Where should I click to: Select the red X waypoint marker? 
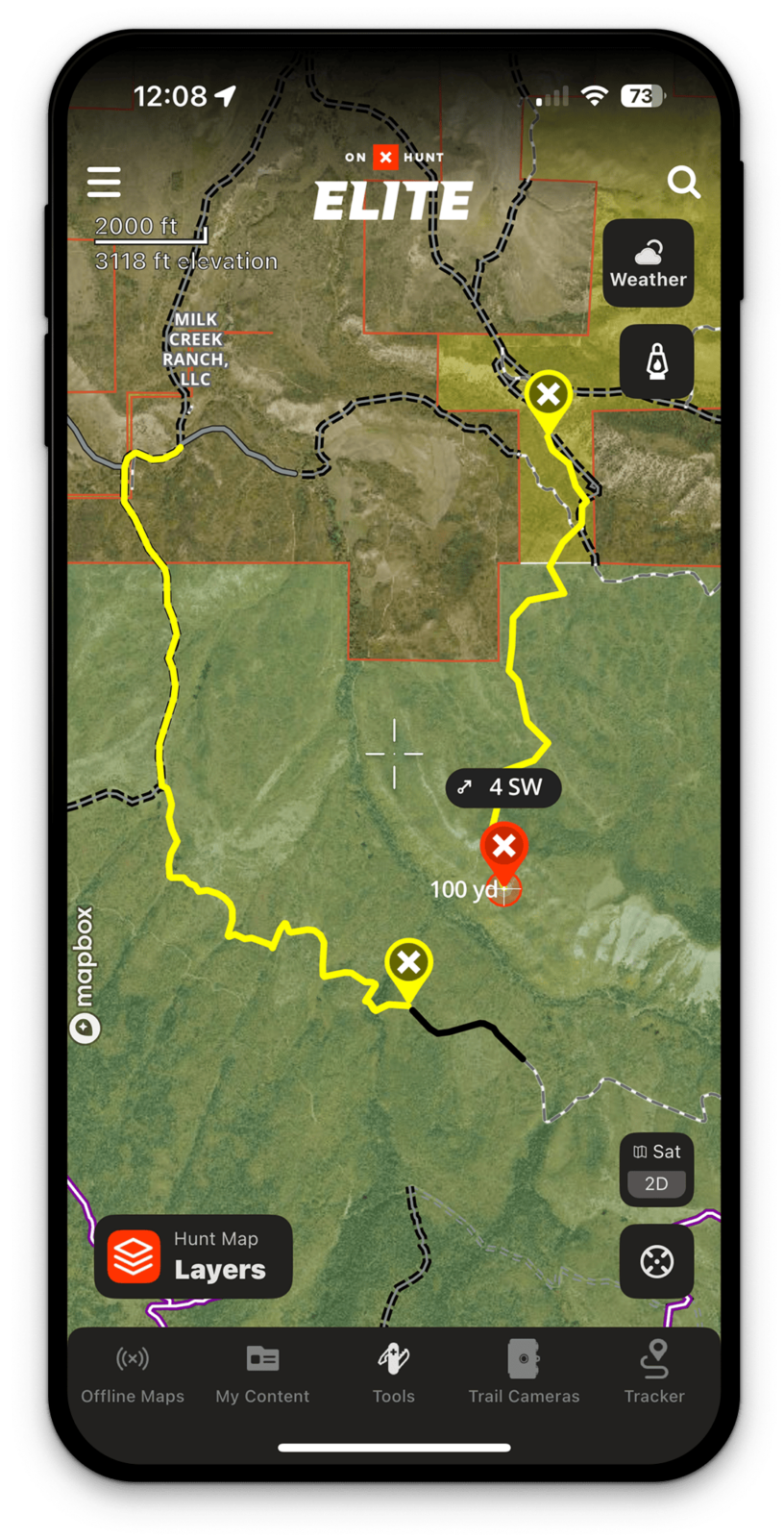click(503, 847)
